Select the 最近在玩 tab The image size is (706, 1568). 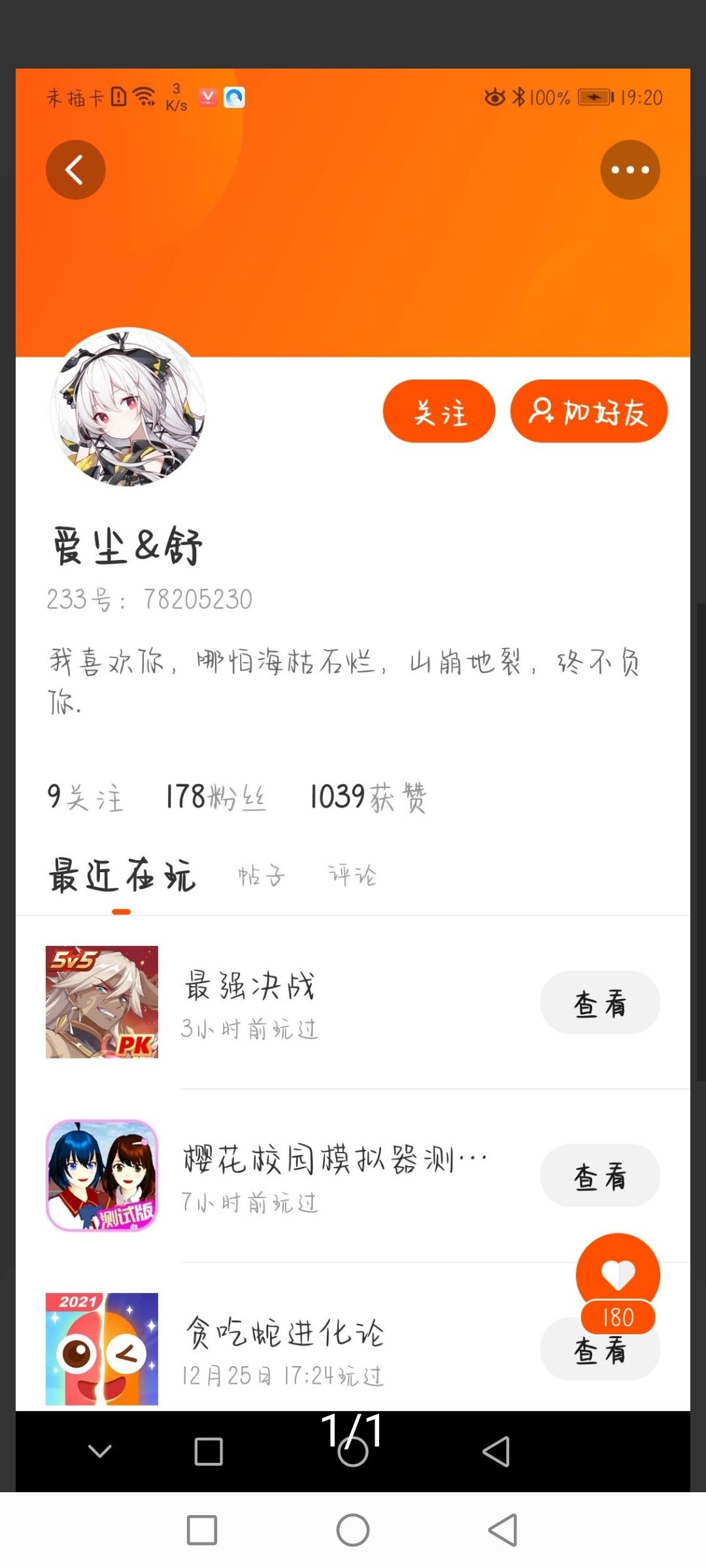pos(122,875)
